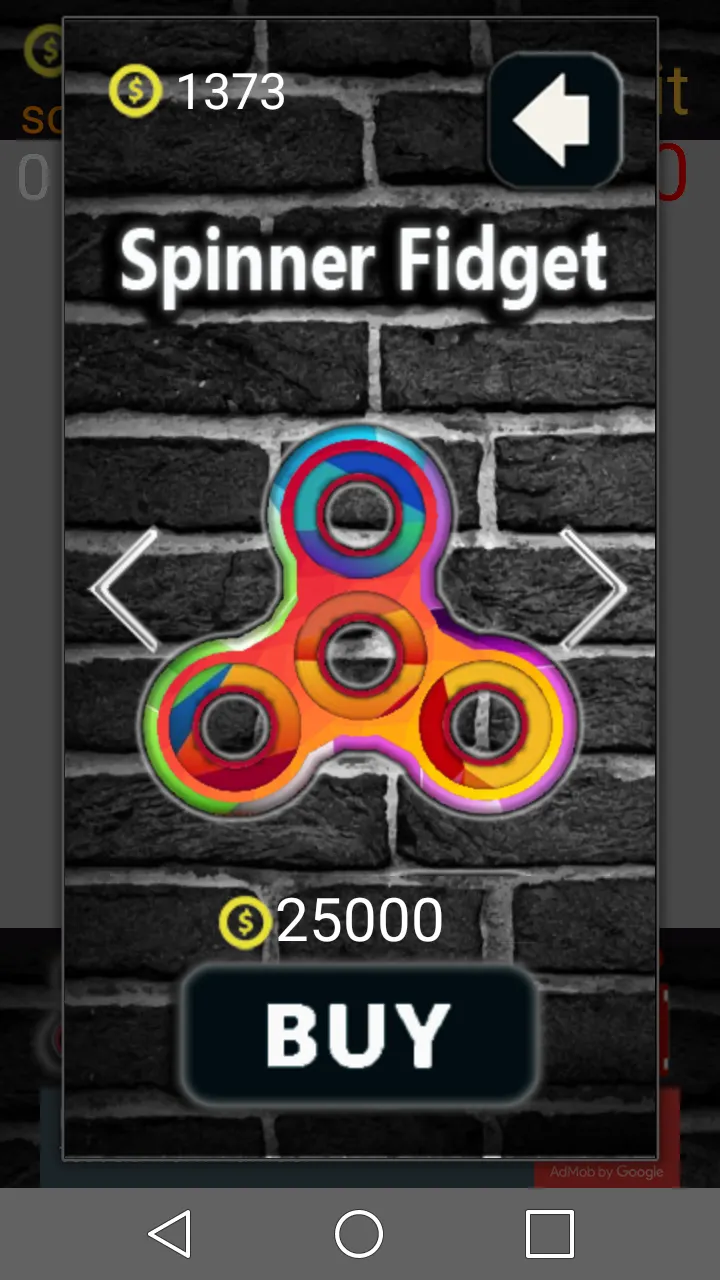Go back using the system navigation bar
Viewport: 720px width, 1280px height.
[170, 1233]
